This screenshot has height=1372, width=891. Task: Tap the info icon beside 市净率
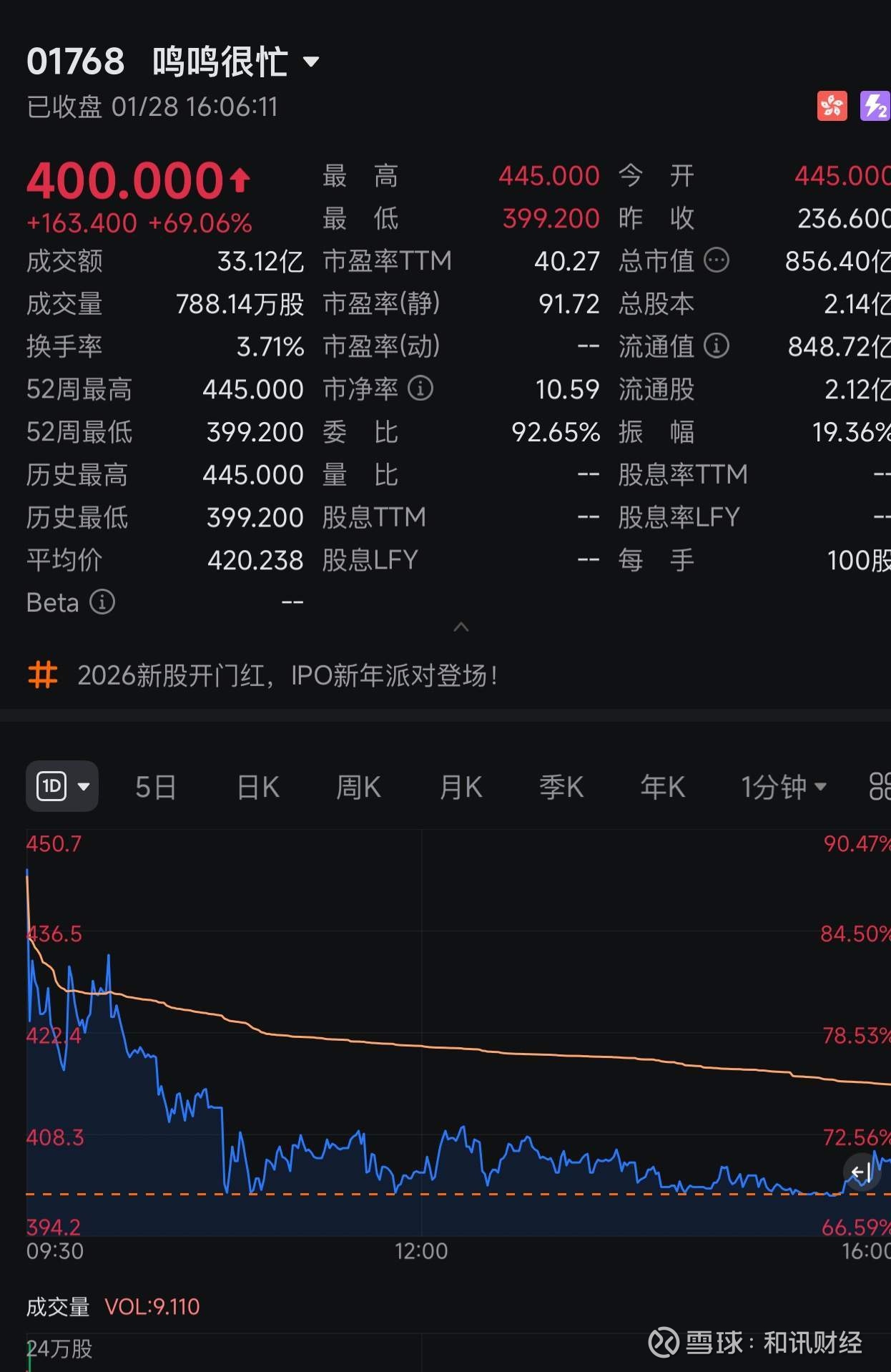(420, 388)
